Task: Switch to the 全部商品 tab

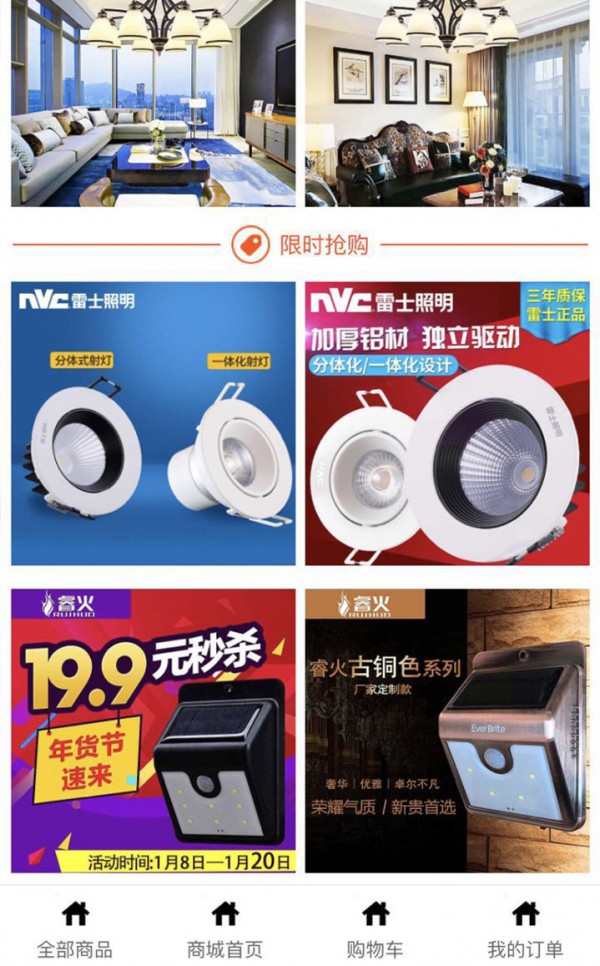Action: 75,929
